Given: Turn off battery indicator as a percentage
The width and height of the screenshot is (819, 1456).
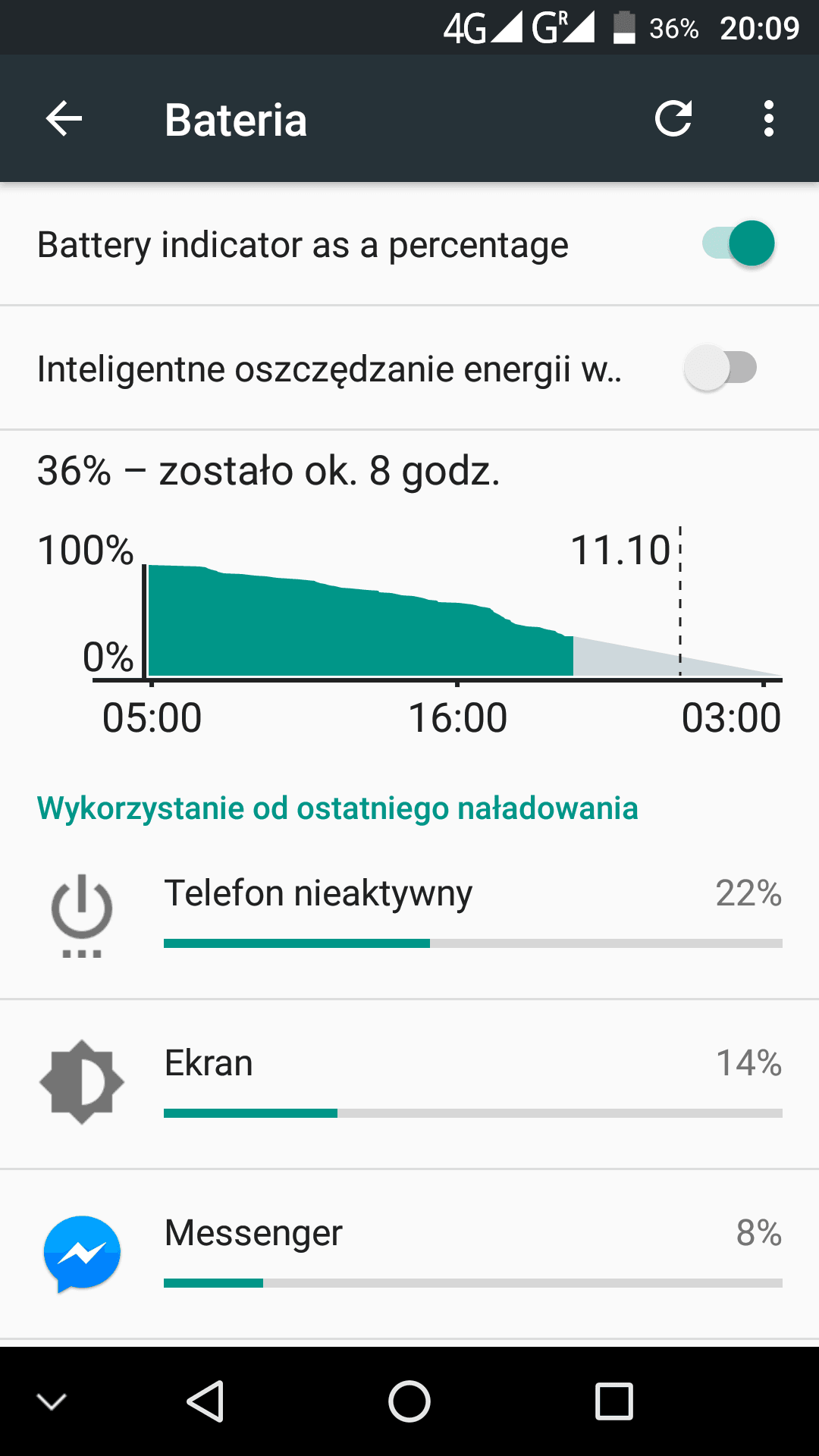Looking at the screenshot, I should tap(738, 243).
